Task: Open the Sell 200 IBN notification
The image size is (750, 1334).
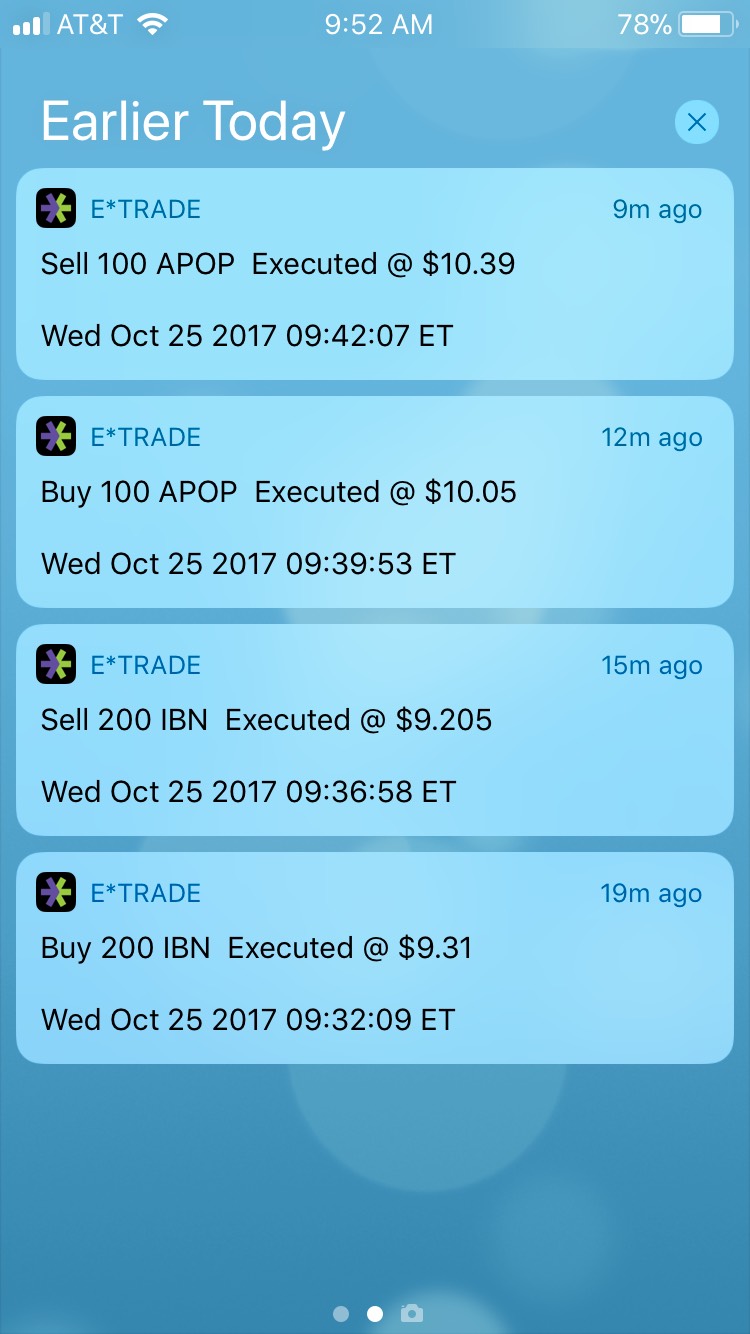Action: (375, 730)
